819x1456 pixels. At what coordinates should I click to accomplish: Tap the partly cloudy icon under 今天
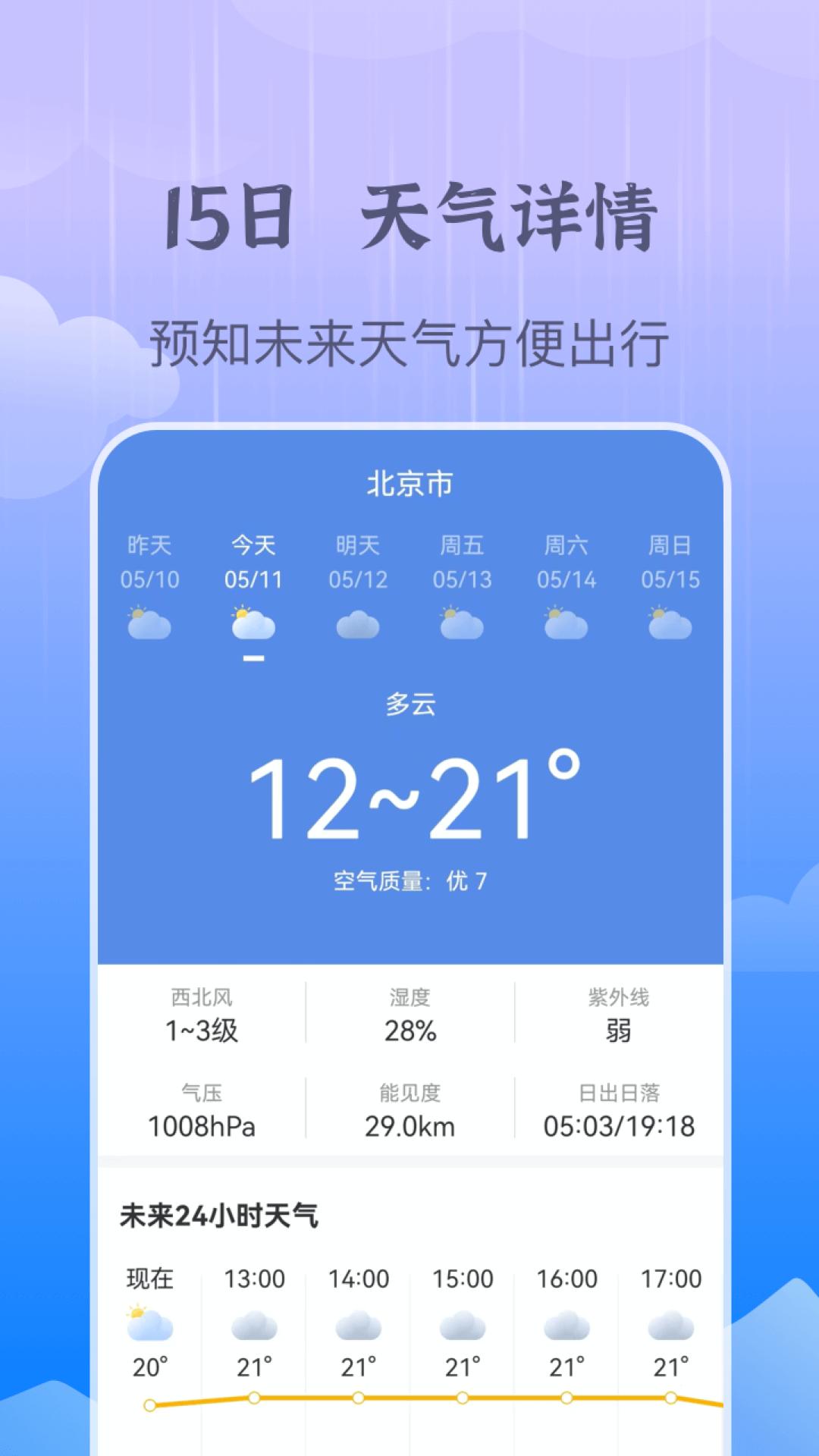253,623
